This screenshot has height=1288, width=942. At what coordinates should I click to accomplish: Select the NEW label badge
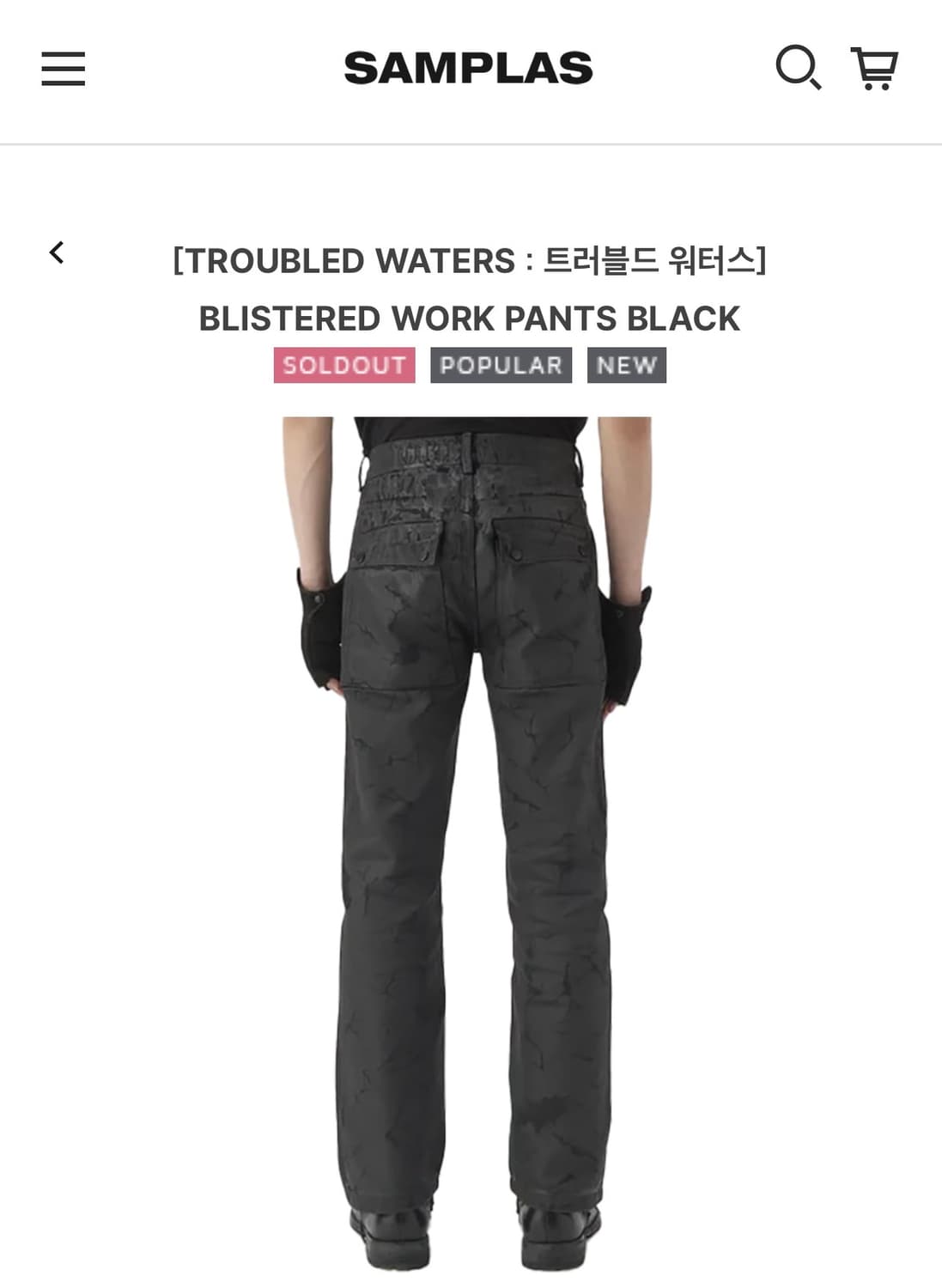625,364
